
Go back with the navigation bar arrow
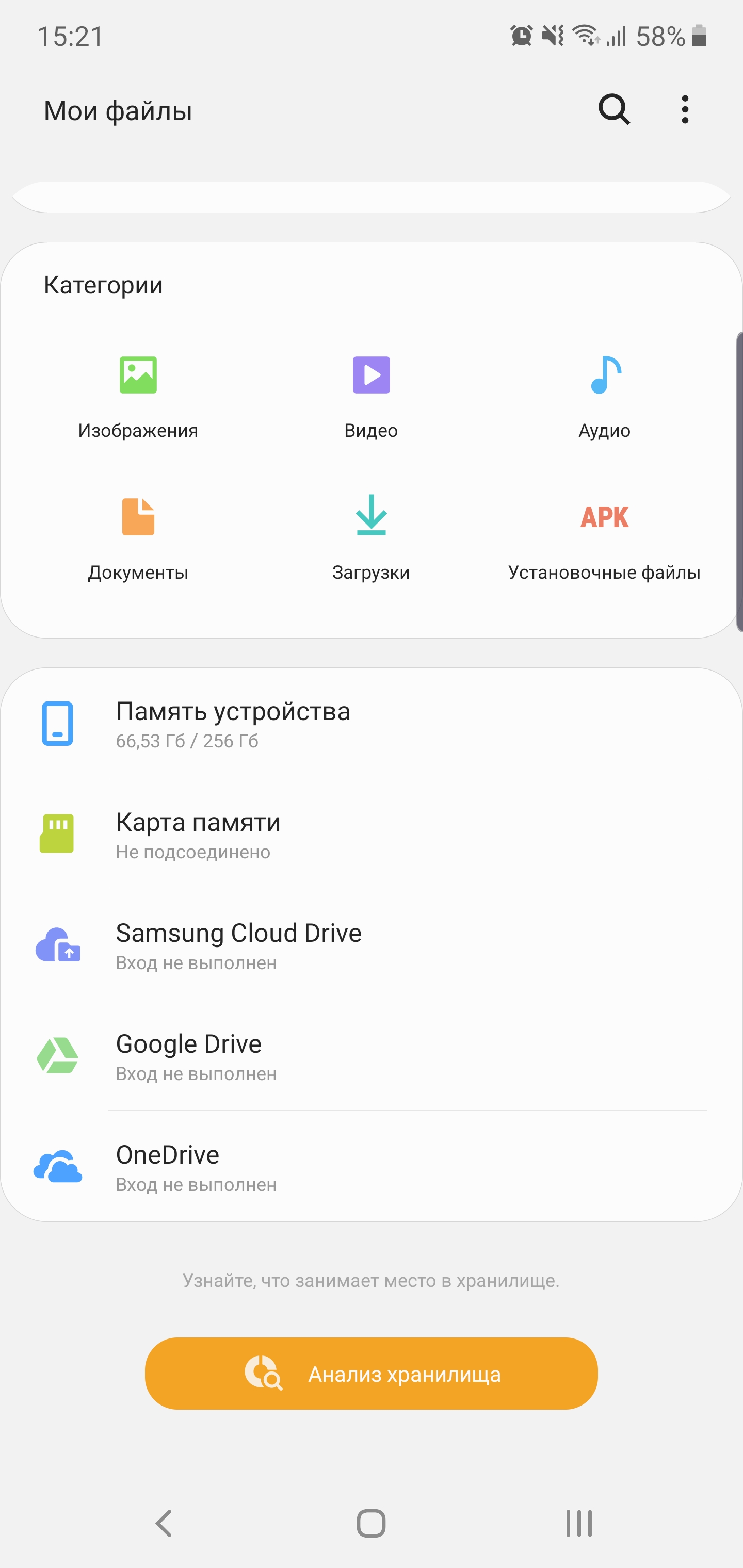pos(164,1524)
